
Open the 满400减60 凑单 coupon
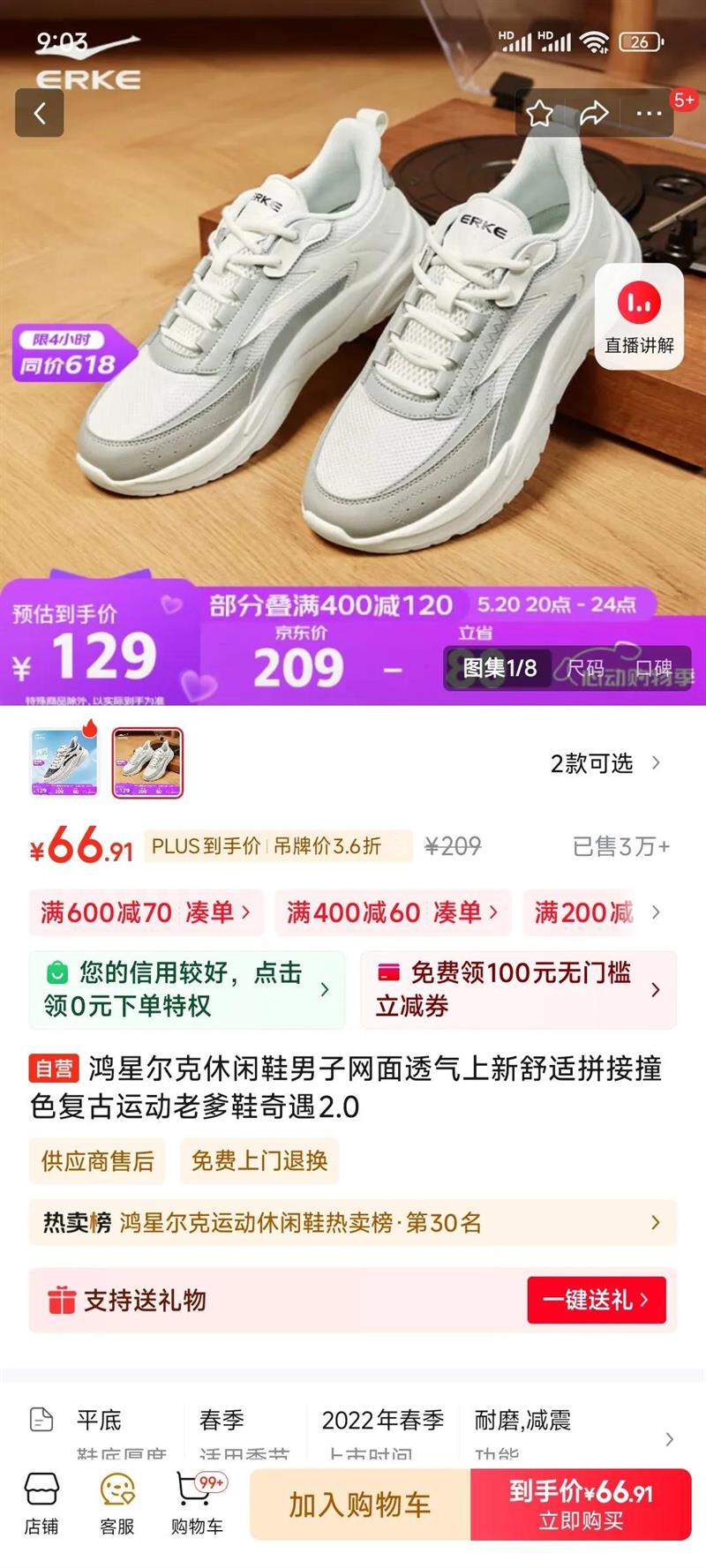393,912
